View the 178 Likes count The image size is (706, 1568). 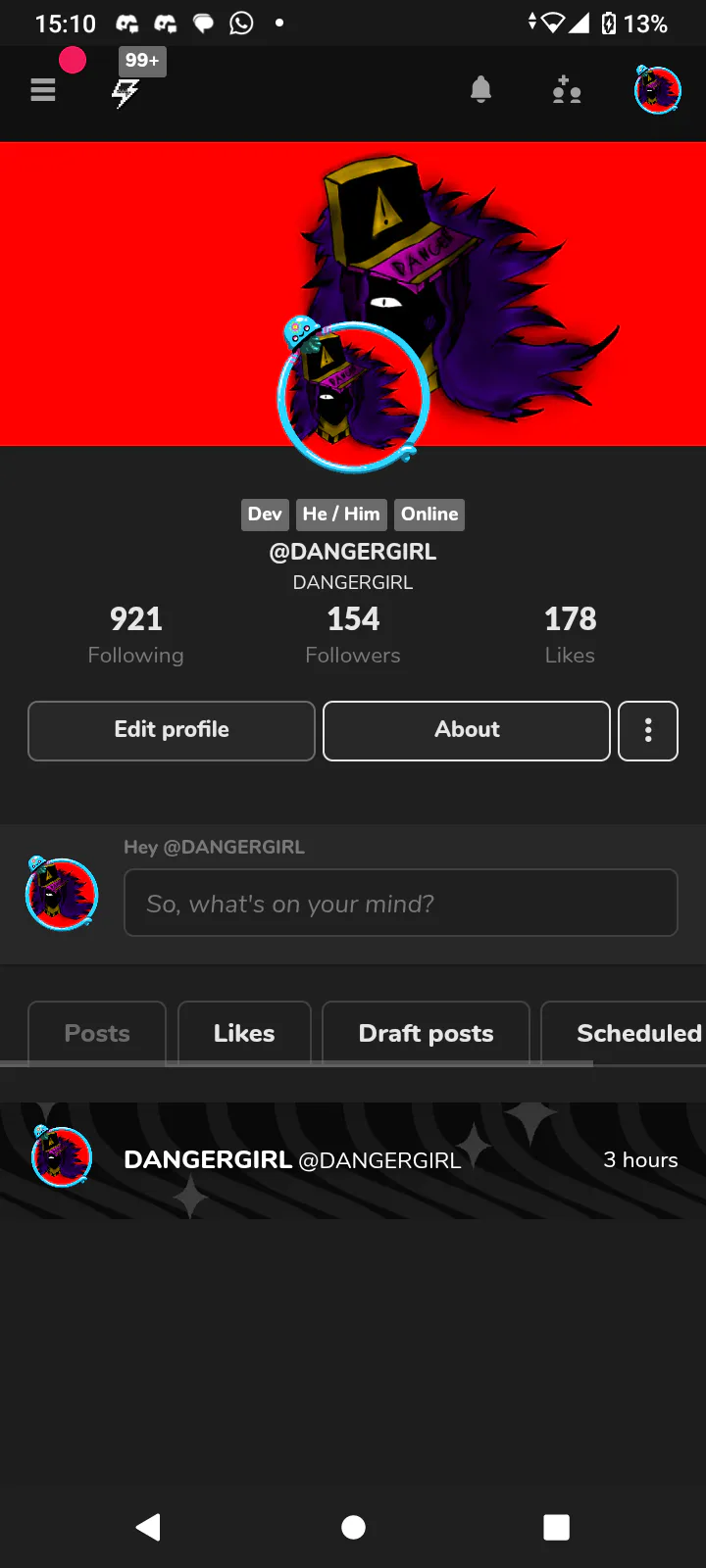[570, 633]
